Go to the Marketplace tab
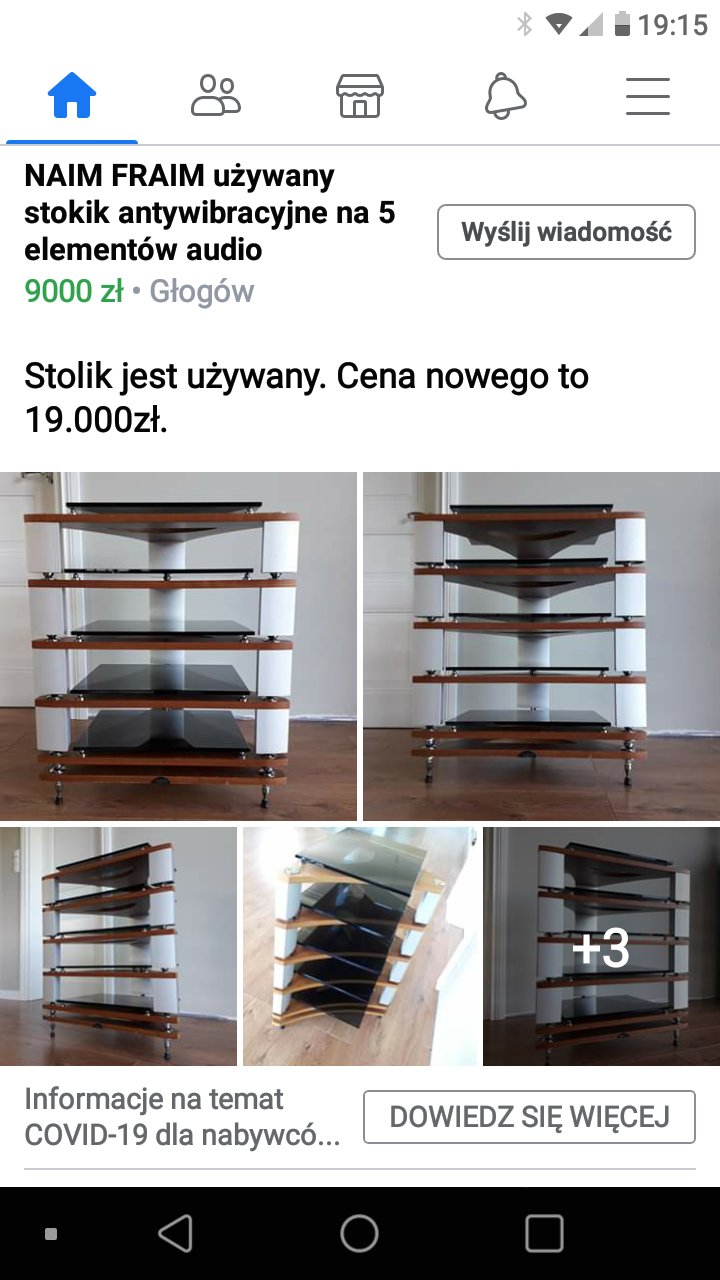This screenshot has height=1280, width=720. (x=360, y=98)
